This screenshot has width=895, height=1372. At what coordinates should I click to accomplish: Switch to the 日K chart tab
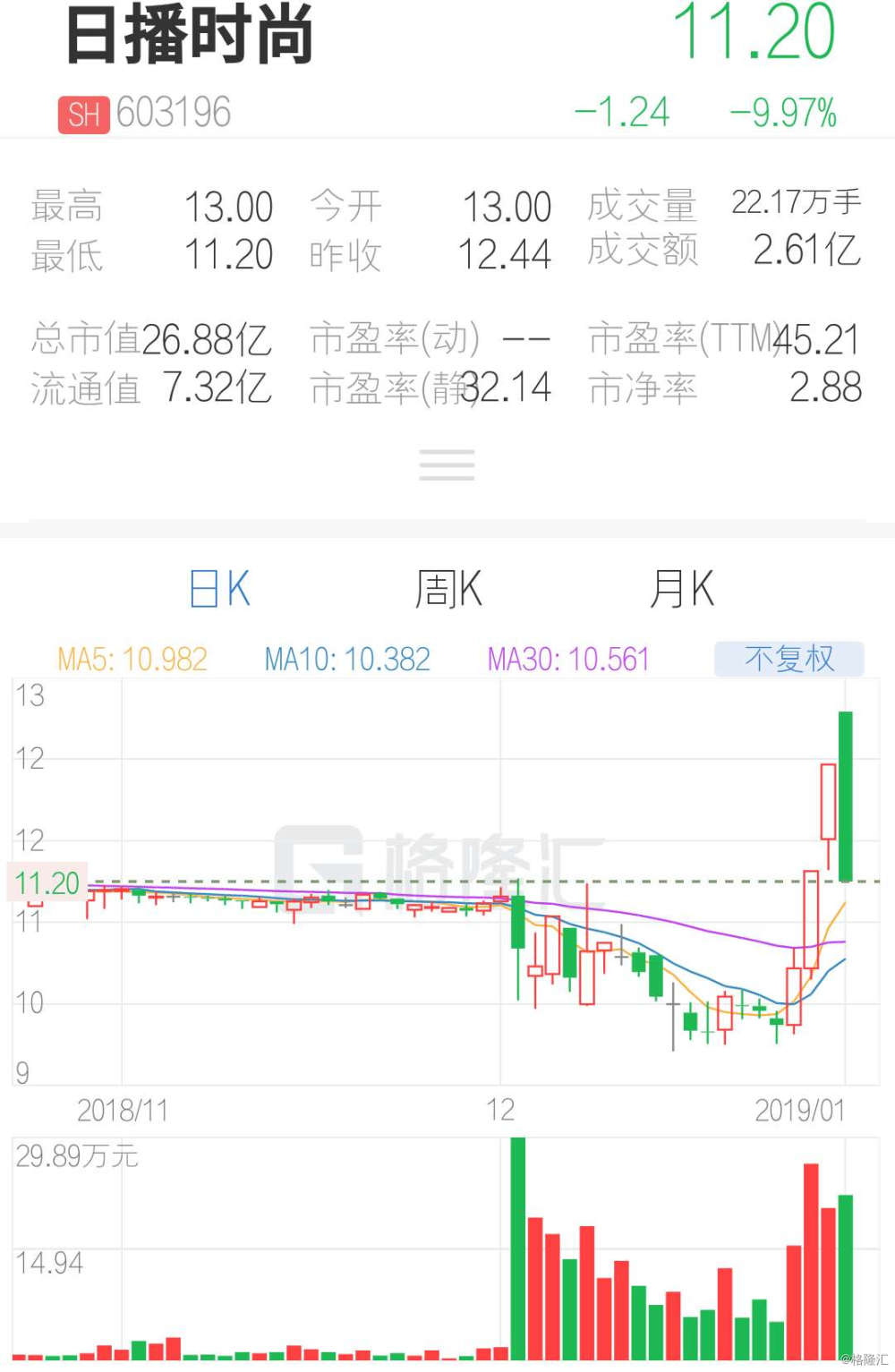point(219,590)
